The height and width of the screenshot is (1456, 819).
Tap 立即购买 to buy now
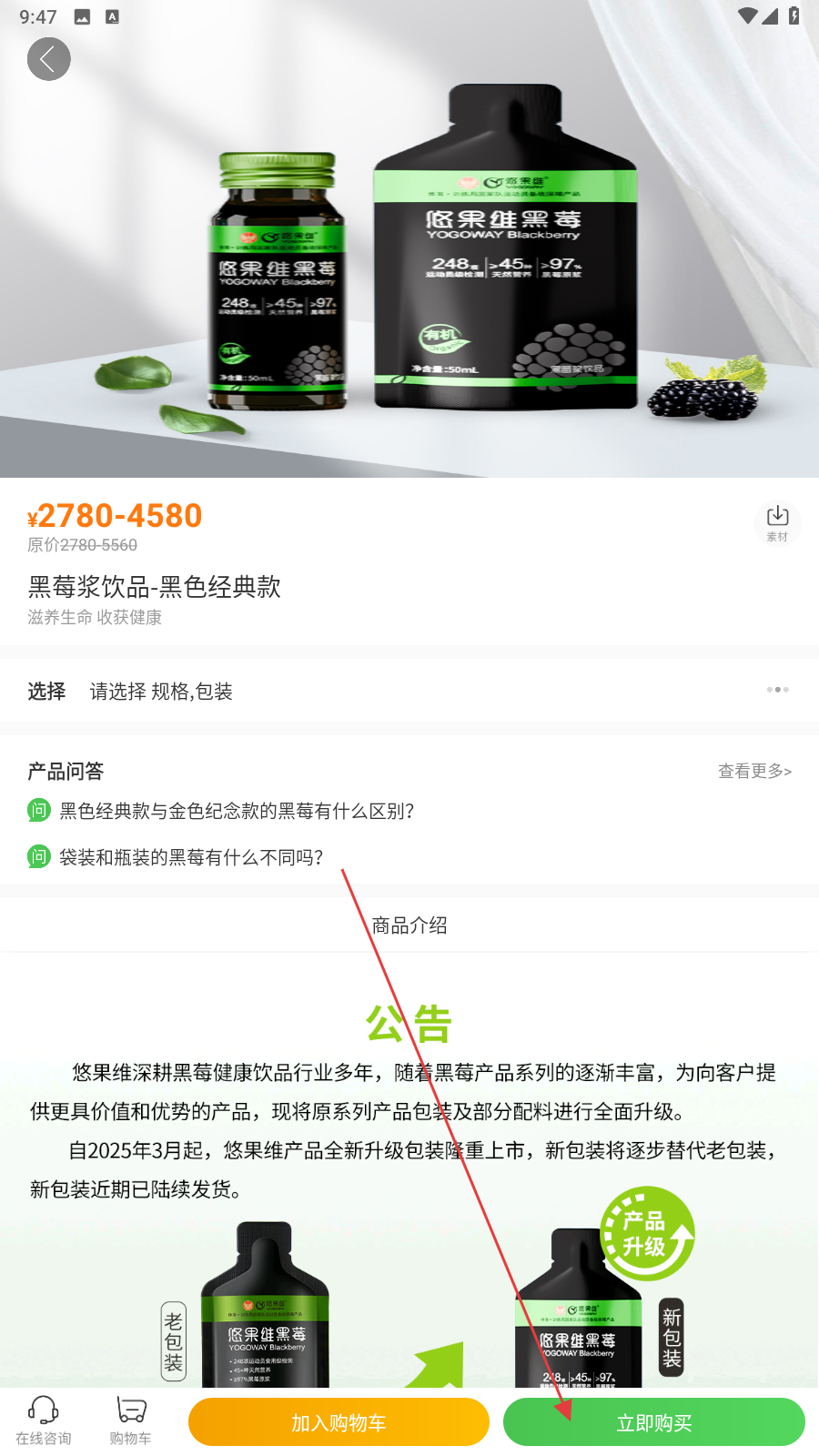tap(654, 1422)
